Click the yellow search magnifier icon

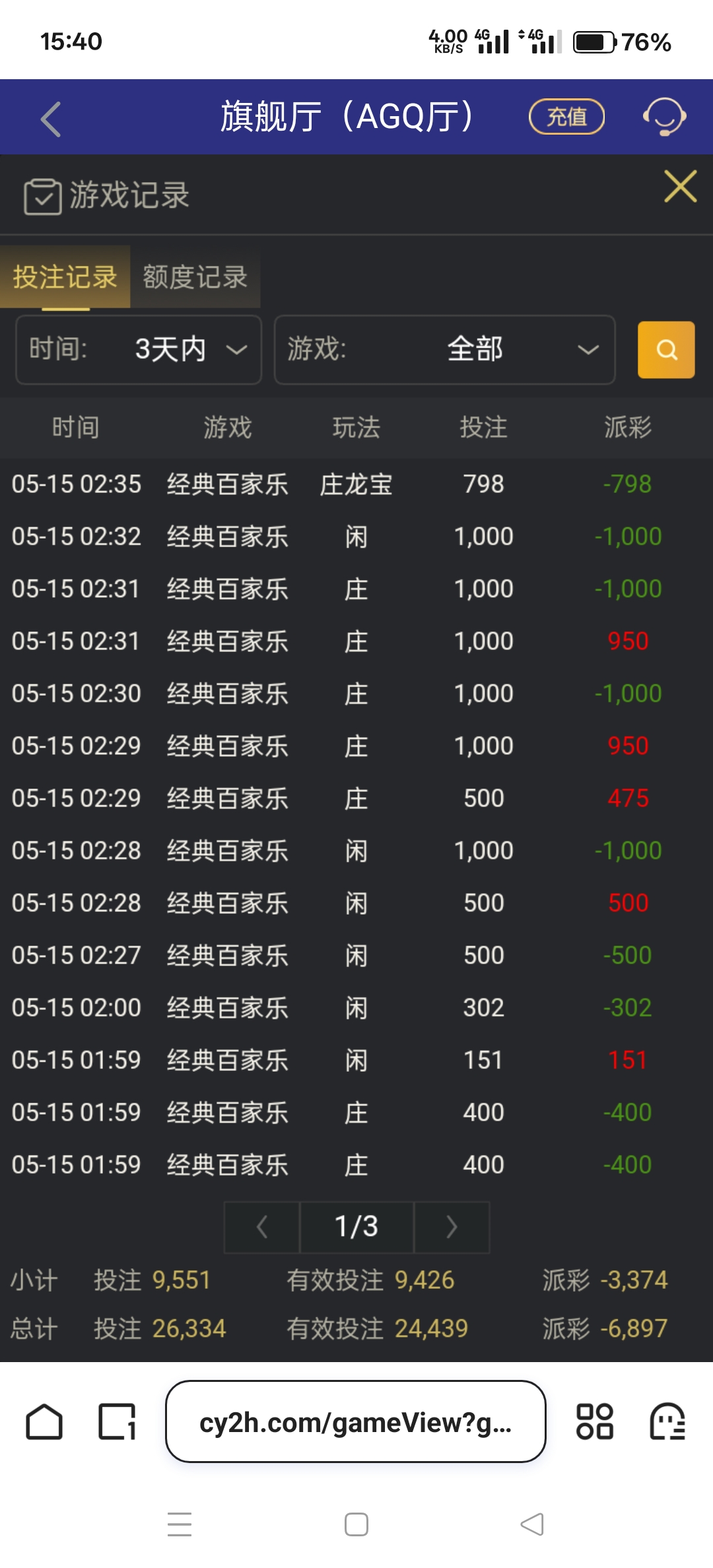(x=665, y=350)
